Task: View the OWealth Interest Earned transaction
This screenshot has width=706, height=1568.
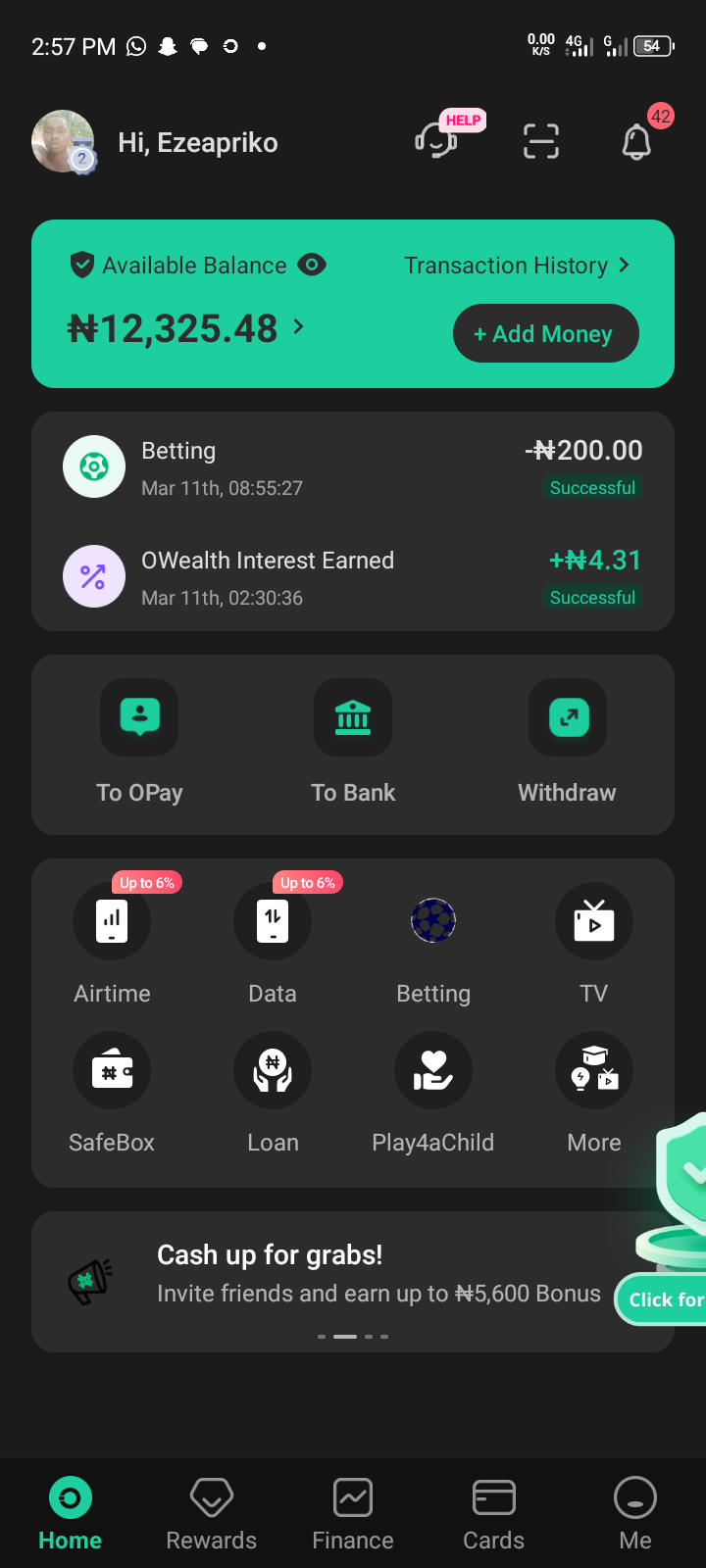Action: pyautogui.click(x=353, y=577)
